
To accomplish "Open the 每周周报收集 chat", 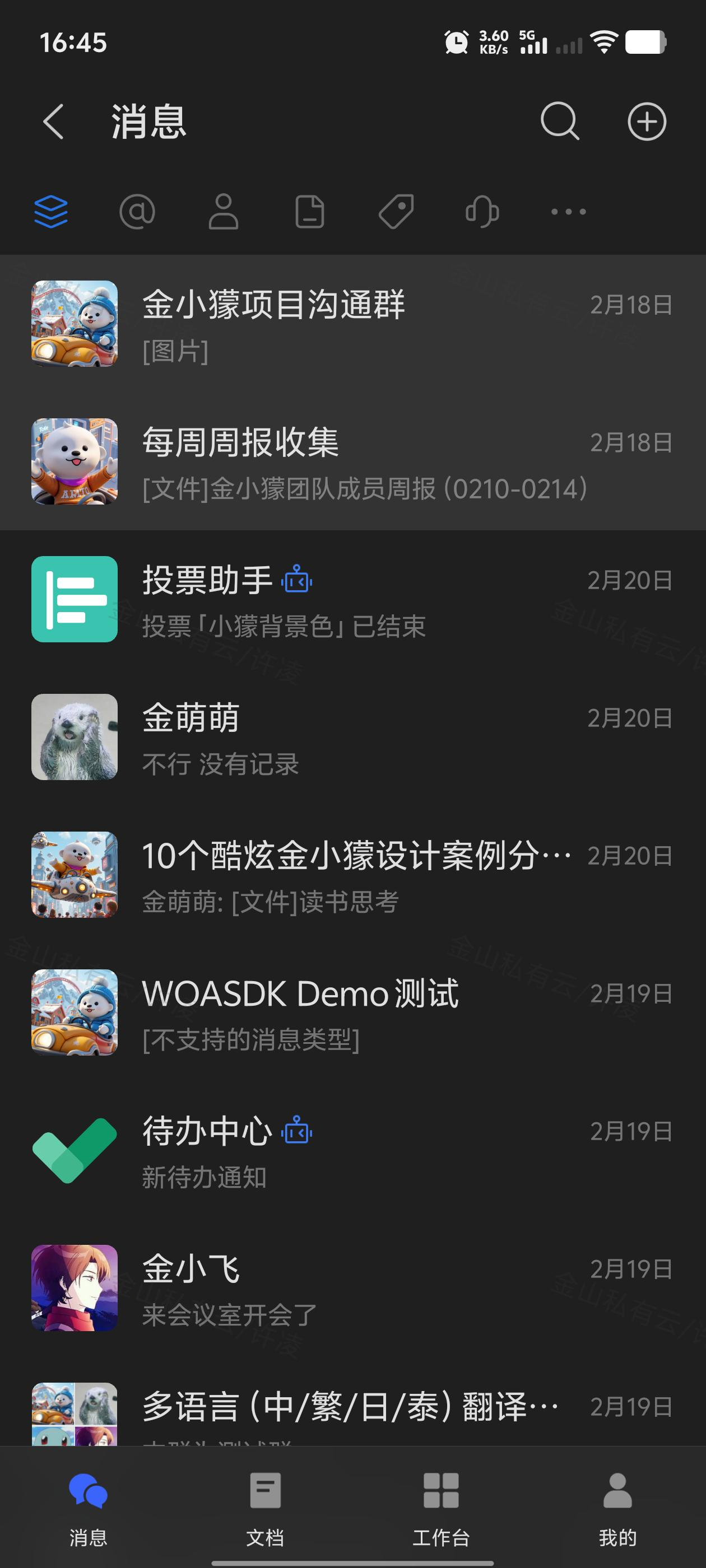I will (x=352, y=461).
